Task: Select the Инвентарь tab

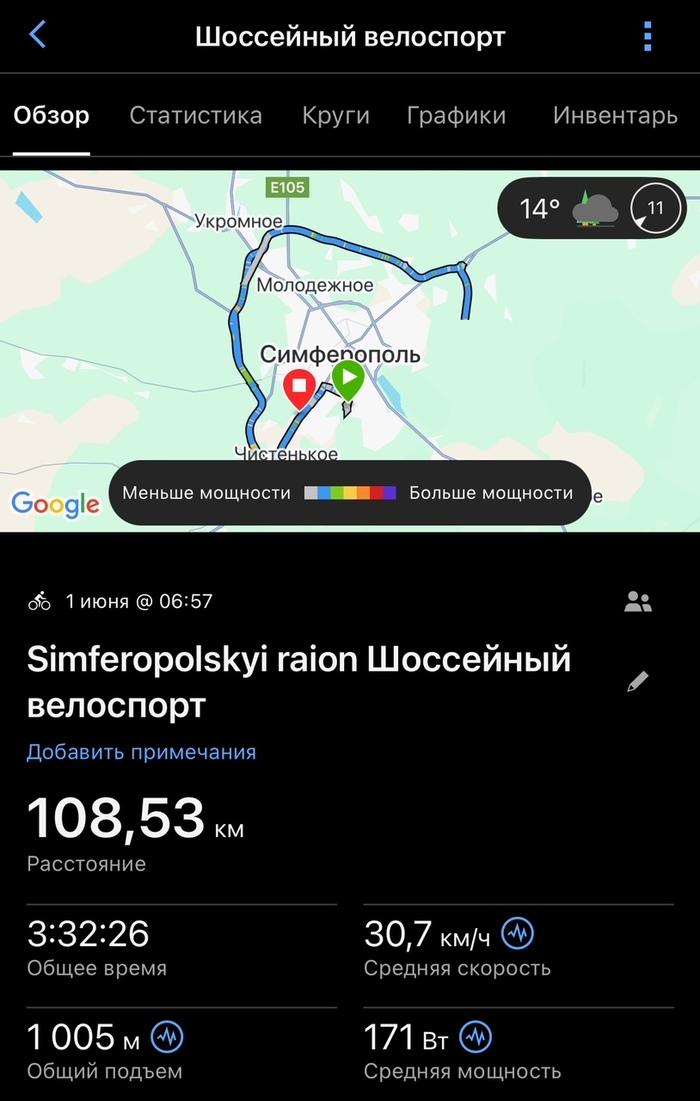Action: pyautogui.click(x=615, y=115)
